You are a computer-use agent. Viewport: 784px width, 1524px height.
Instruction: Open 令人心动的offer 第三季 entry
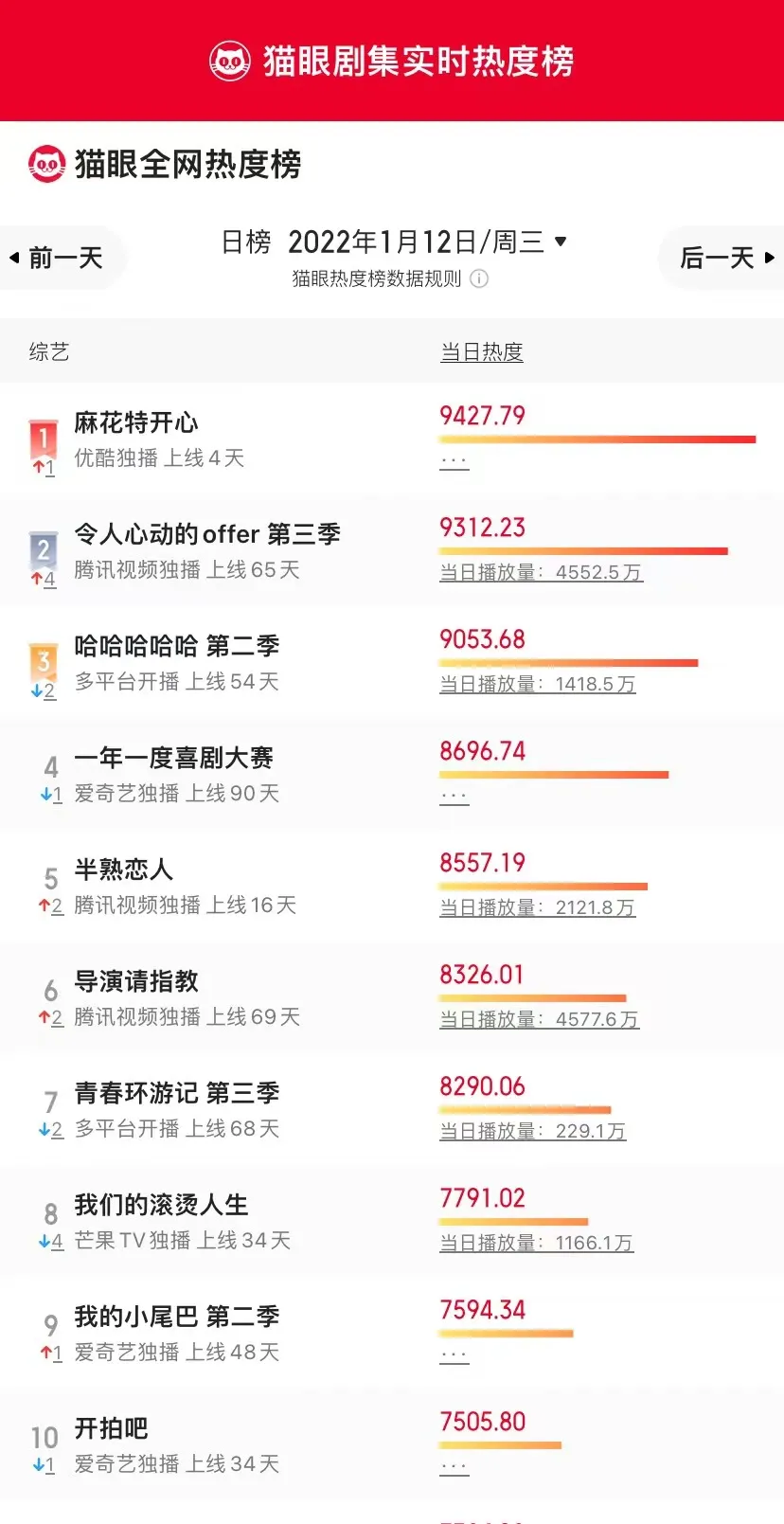point(392,550)
